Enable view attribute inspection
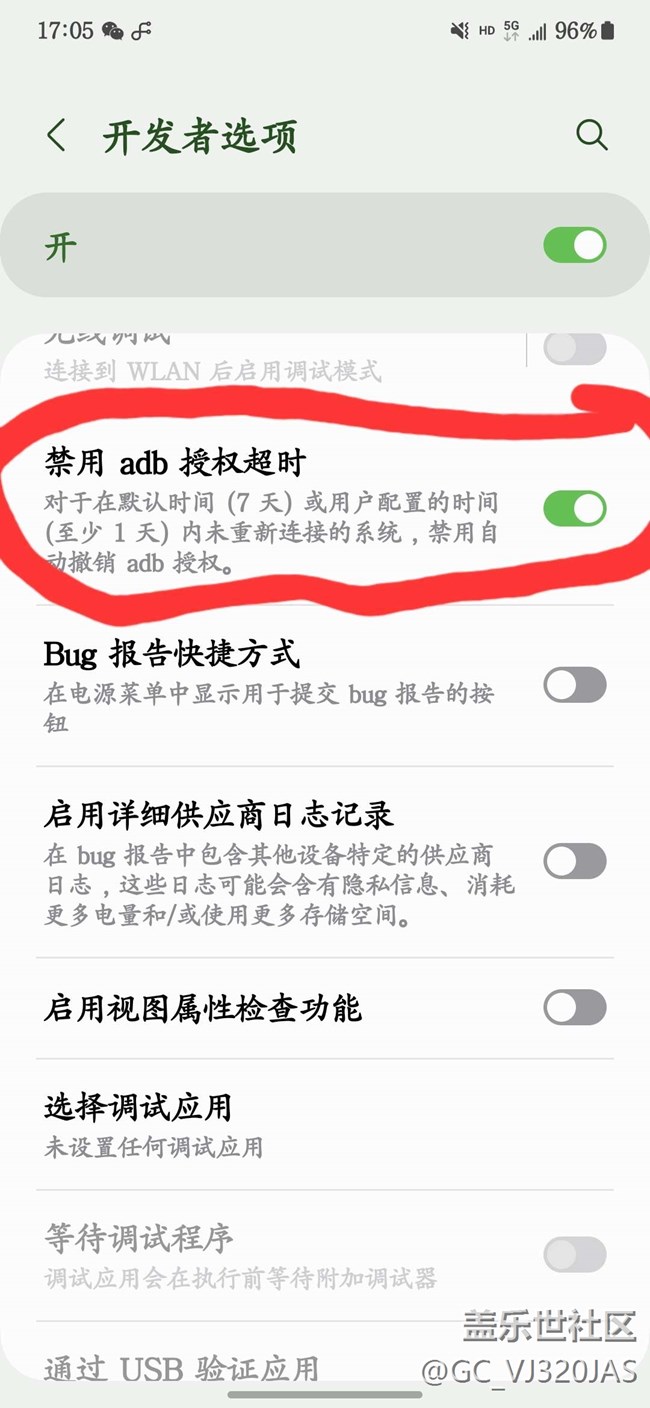The width and height of the screenshot is (650, 1408). click(x=574, y=1008)
